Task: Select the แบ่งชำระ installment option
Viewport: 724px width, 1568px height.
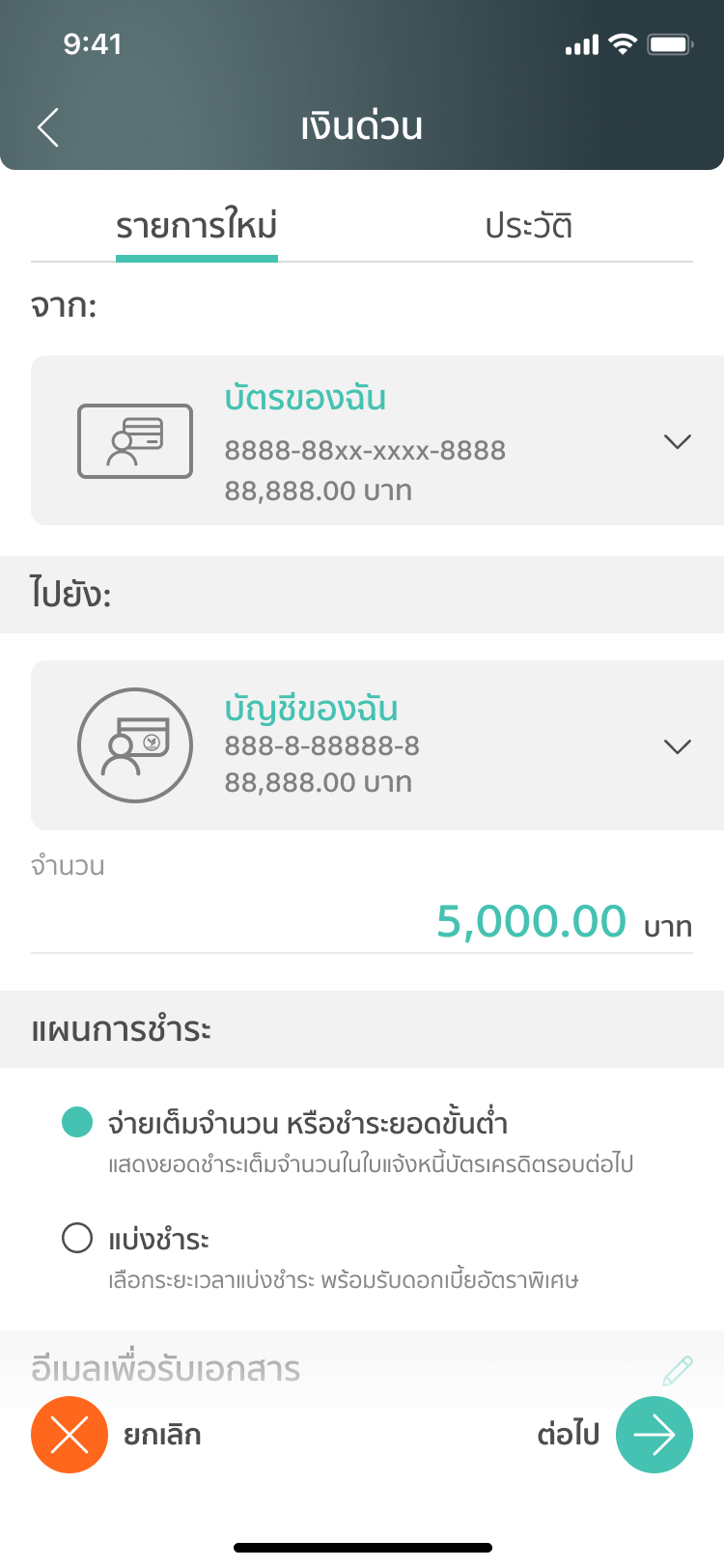Action: pos(77,1238)
